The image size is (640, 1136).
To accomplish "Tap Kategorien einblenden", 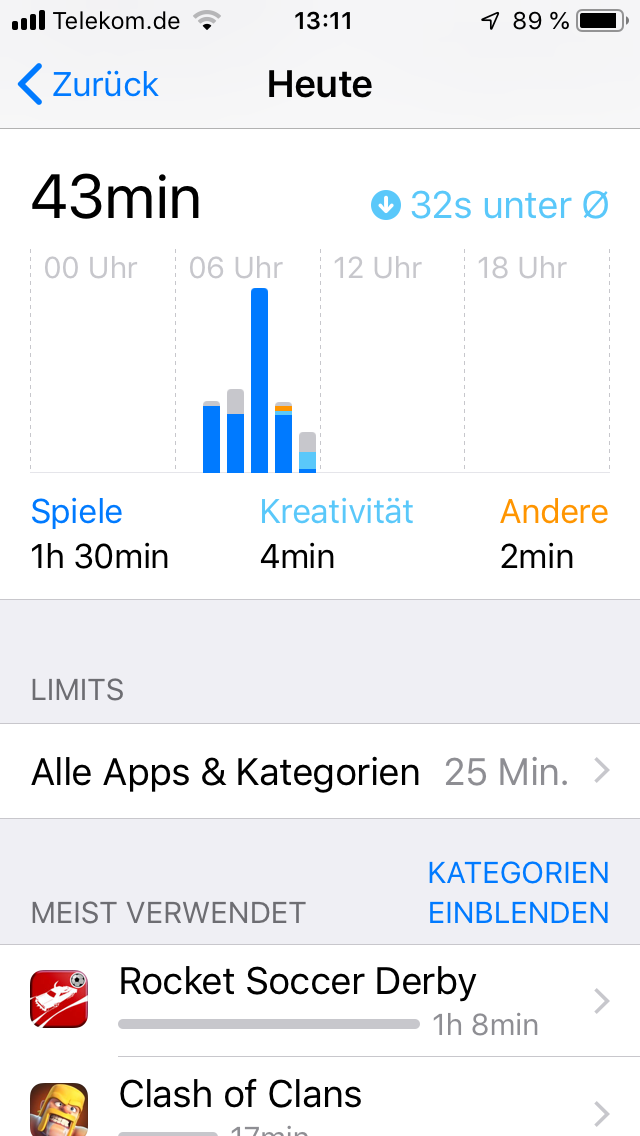I will pyautogui.click(x=518, y=892).
